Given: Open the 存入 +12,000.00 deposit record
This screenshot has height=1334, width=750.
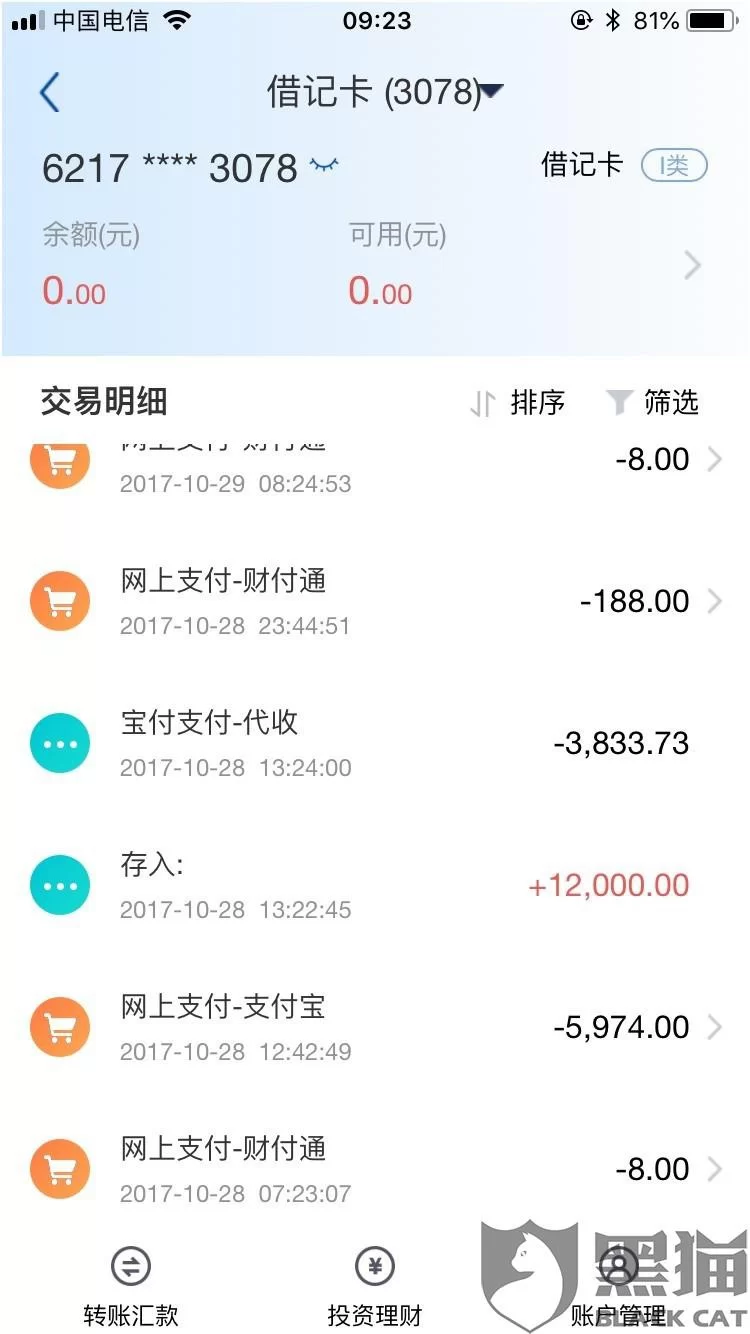Looking at the screenshot, I should pyautogui.click(x=375, y=886).
